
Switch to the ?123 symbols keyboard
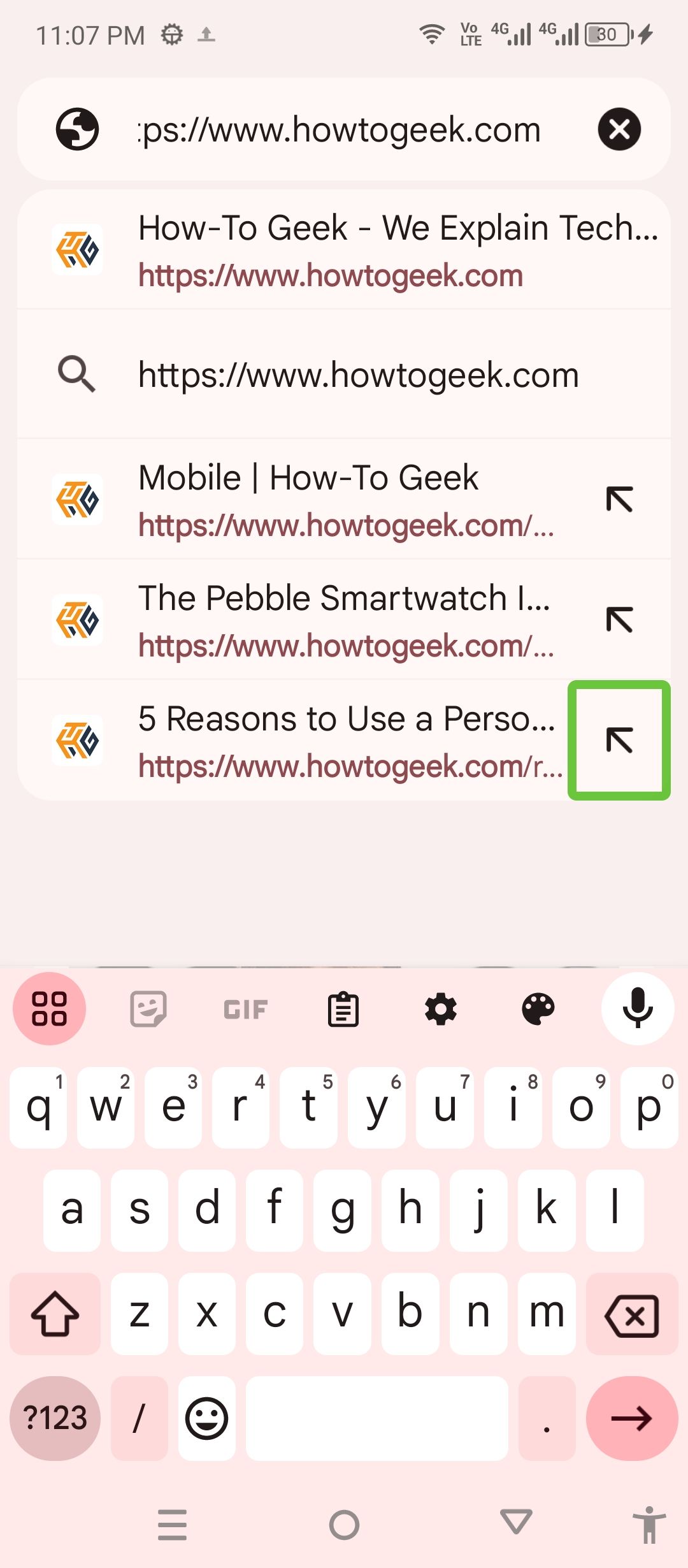55,1418
